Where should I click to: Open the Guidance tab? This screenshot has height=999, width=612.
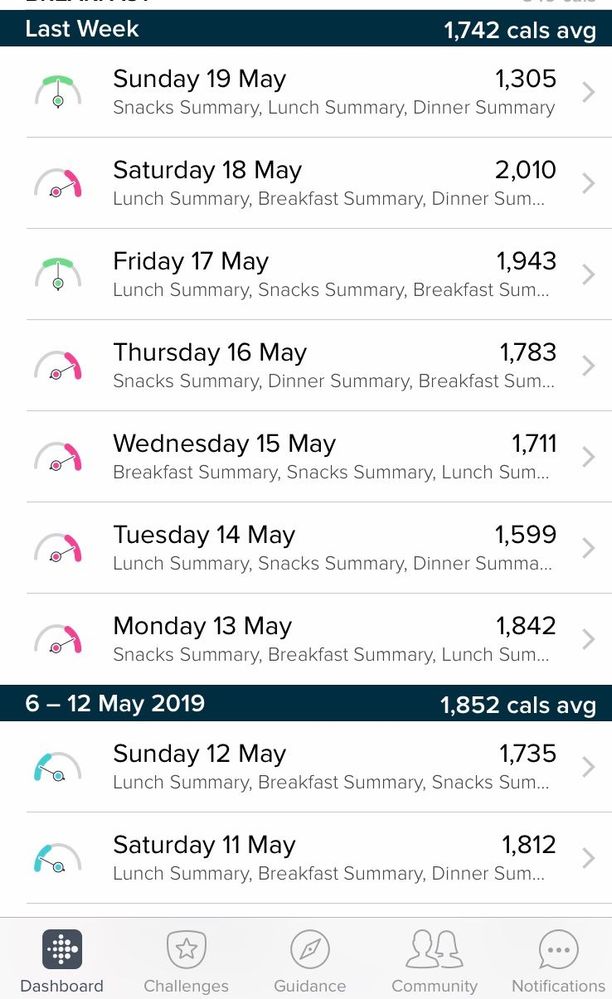(x=310, y=960)
